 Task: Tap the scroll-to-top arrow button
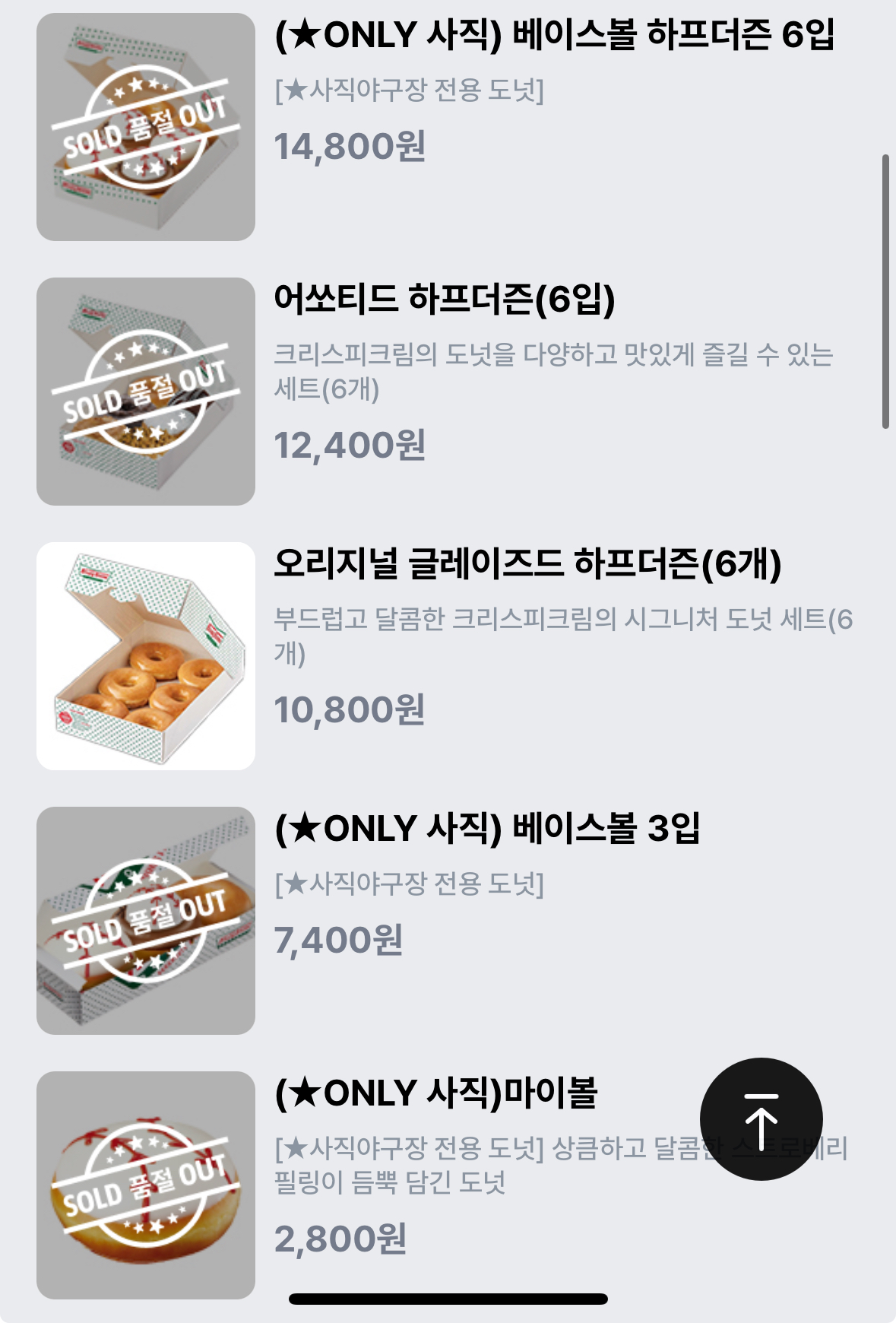(x=761, y=1118)
